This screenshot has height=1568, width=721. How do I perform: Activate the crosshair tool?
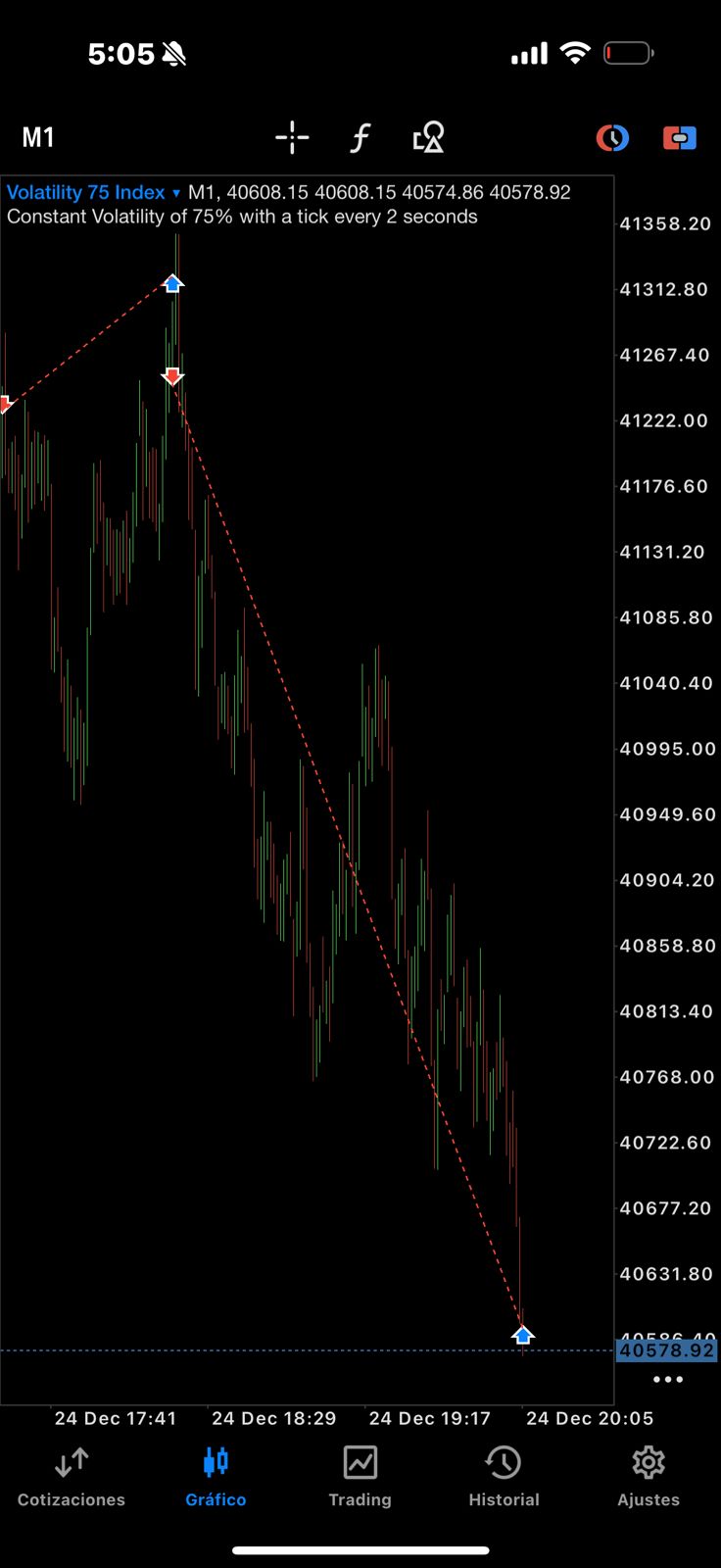pyautogui.click(x=292, y=137)
